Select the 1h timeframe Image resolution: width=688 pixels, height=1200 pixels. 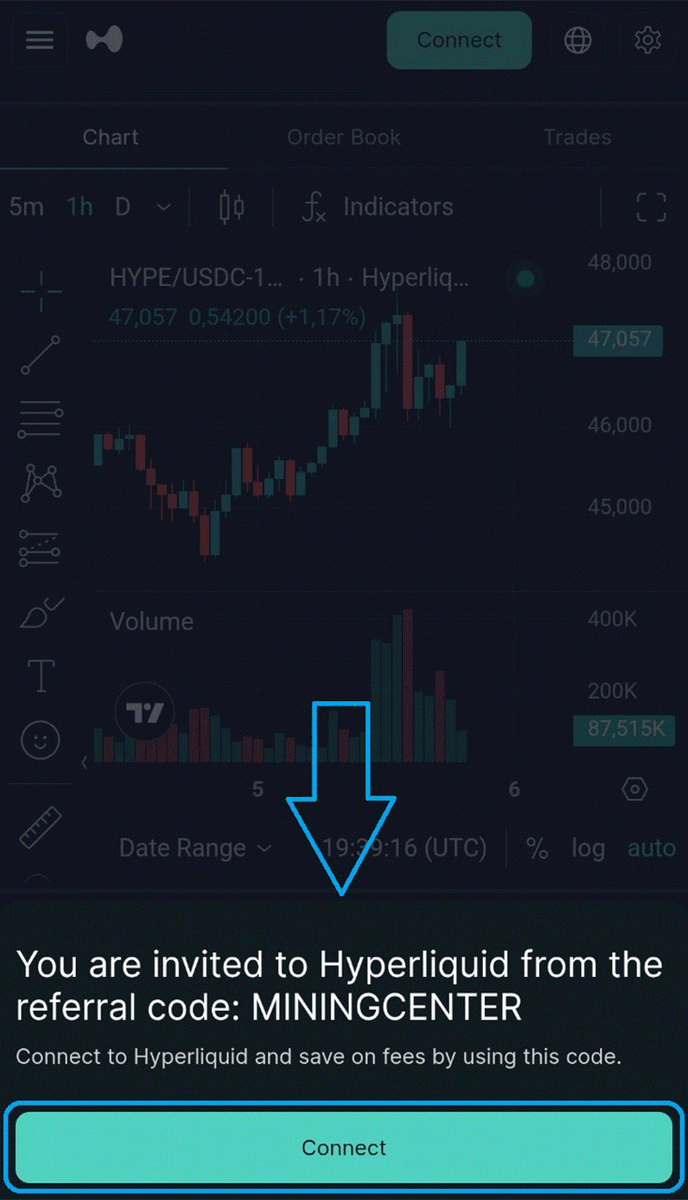[x=80, y=207]
